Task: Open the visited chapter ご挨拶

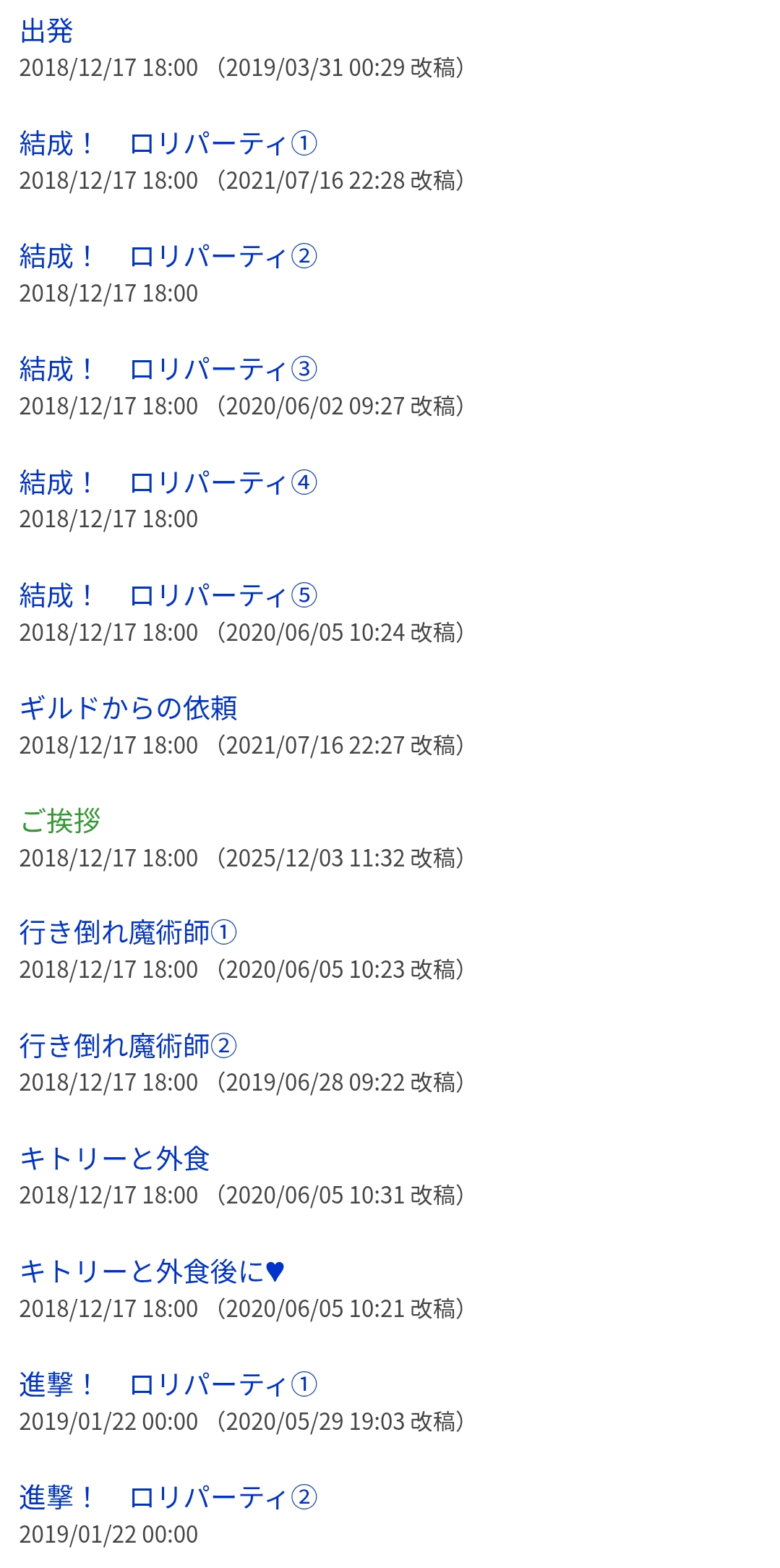Action: pos(60,821)
